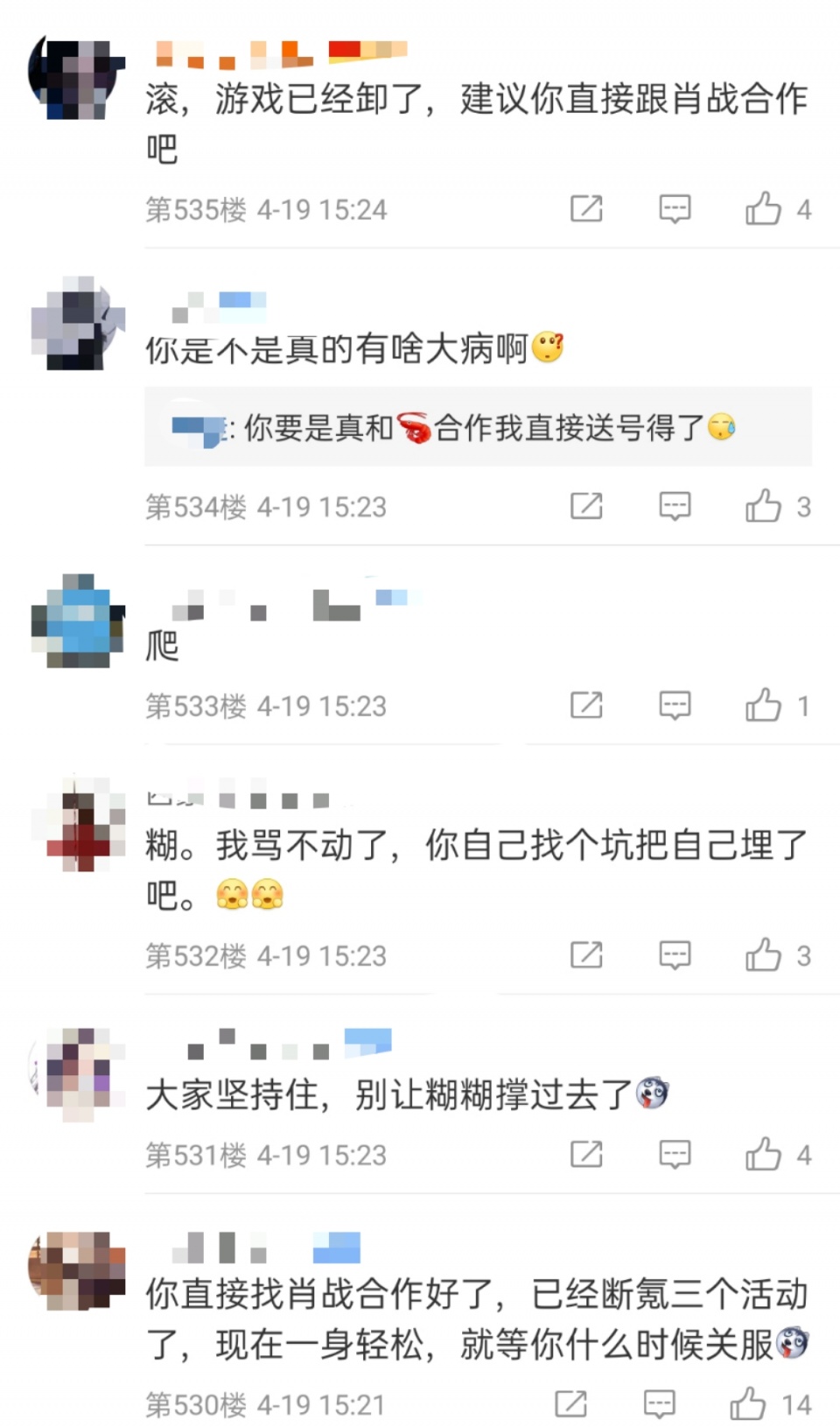This screenshot has height=1427, width=840.
Task: Reply to the floor 534 comment
Action: coord(675,506)
